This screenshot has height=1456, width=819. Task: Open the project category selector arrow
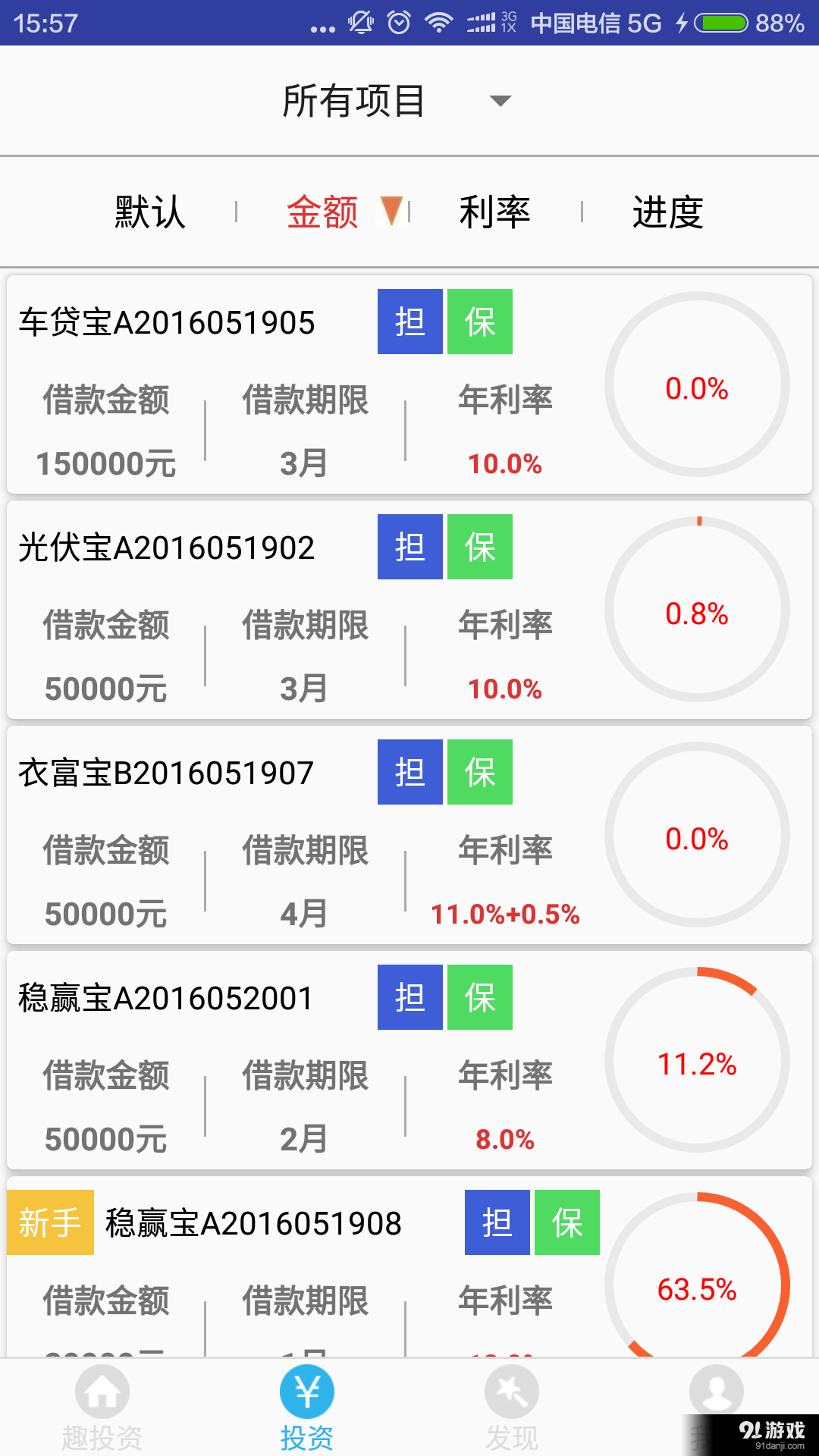pyautogui.click(x=500, y=100)
